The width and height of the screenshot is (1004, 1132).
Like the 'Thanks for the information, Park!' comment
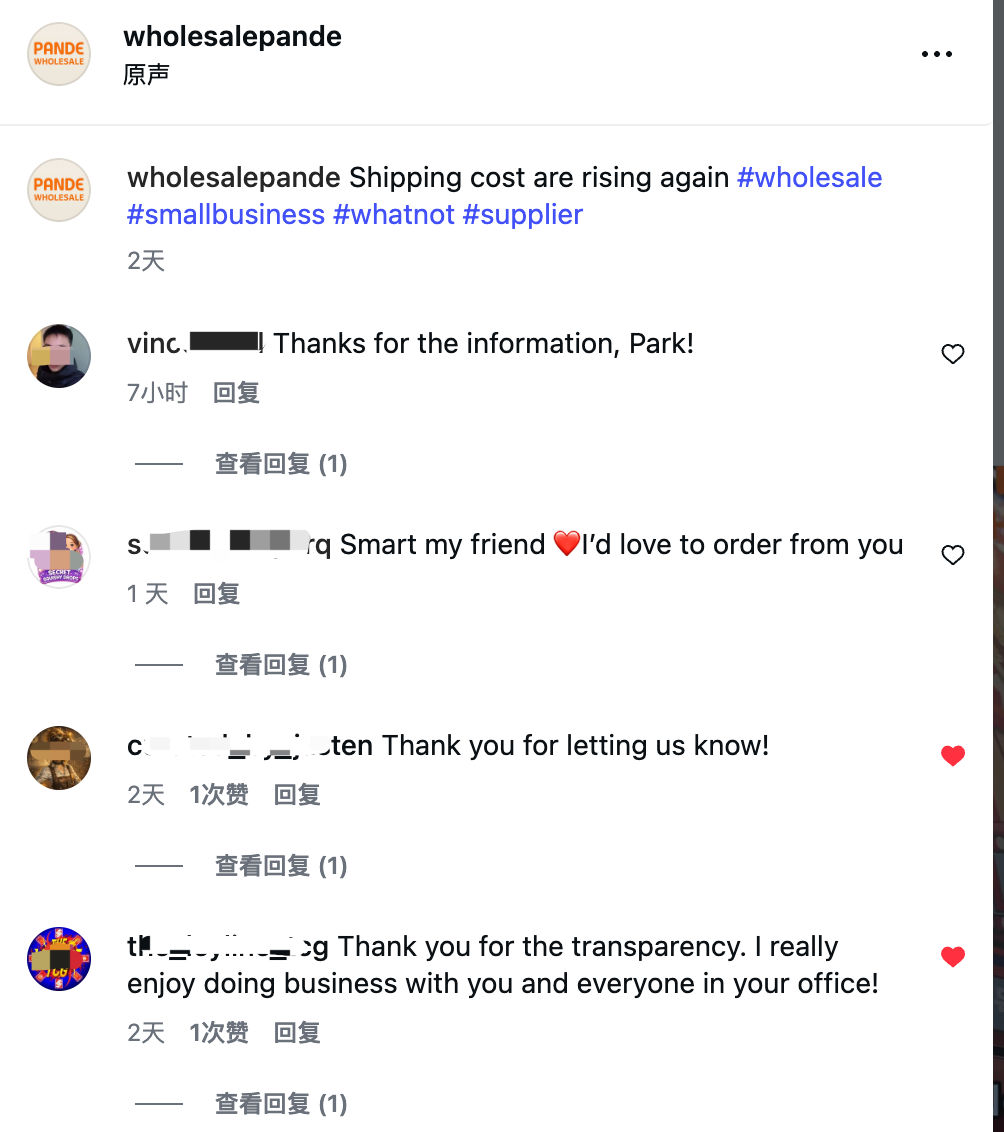tap(953, 354)
